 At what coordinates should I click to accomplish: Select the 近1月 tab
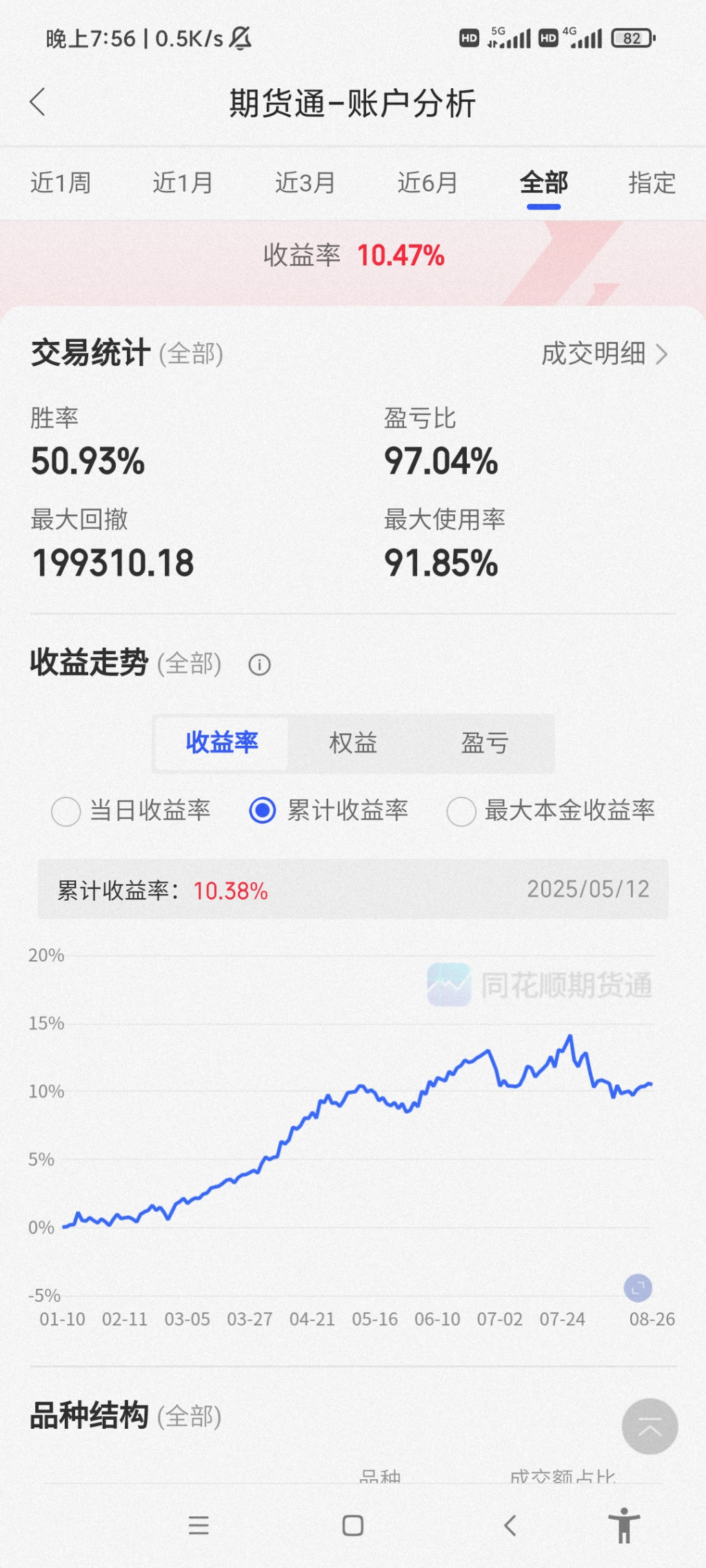pyautogui.click(x=183, y=183)
